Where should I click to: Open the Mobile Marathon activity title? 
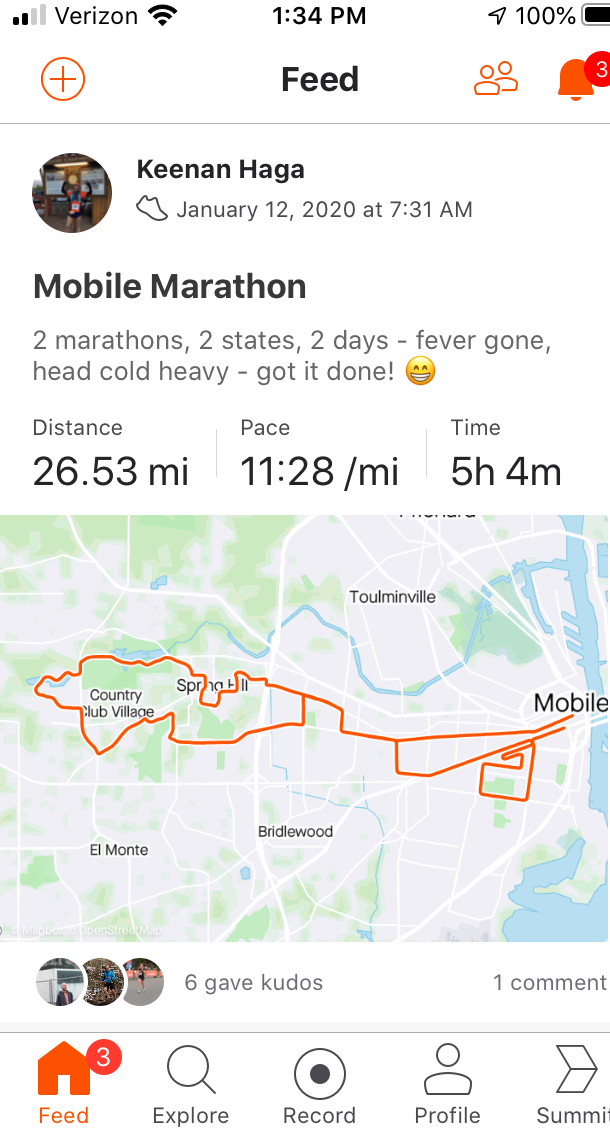[x=169, y=286]
